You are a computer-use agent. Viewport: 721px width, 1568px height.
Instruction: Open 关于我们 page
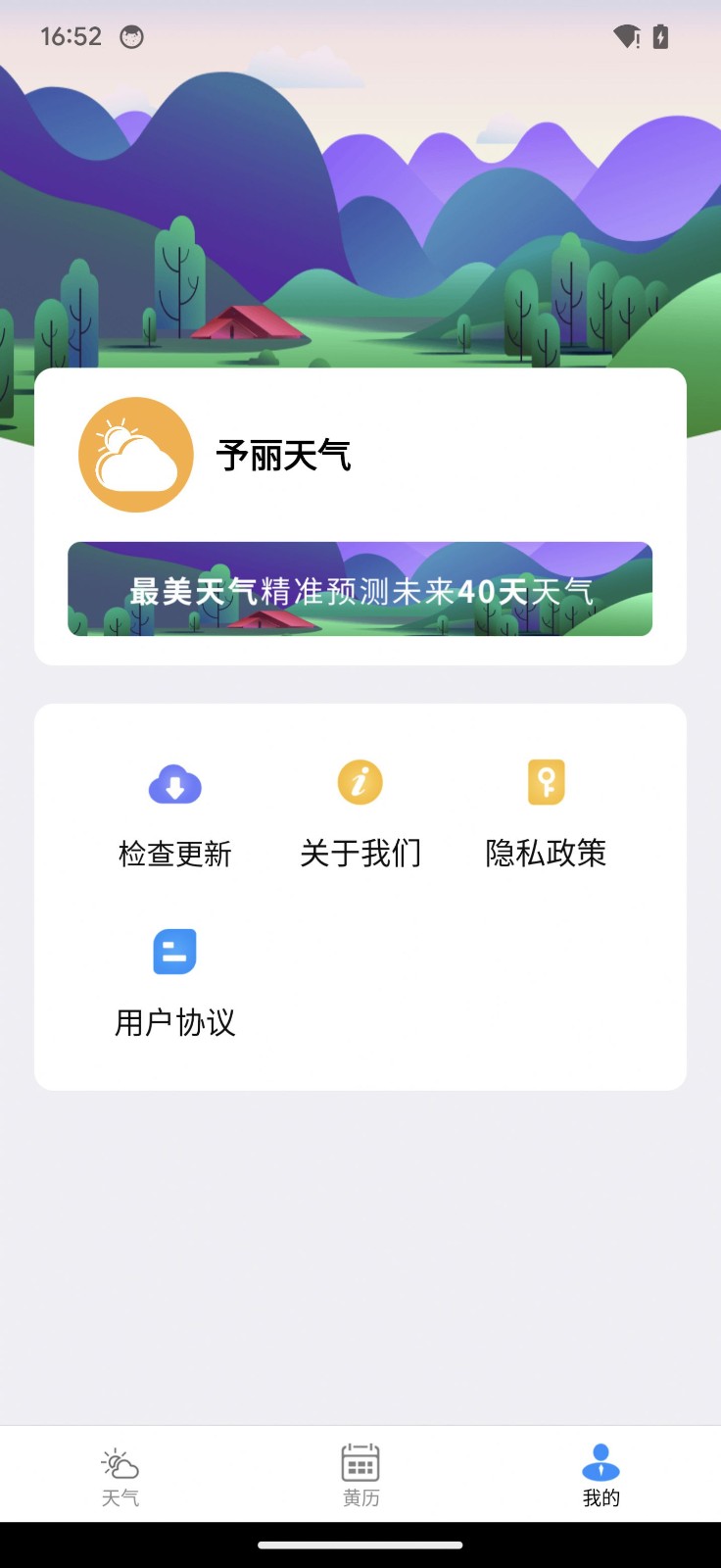click(360, 813)
